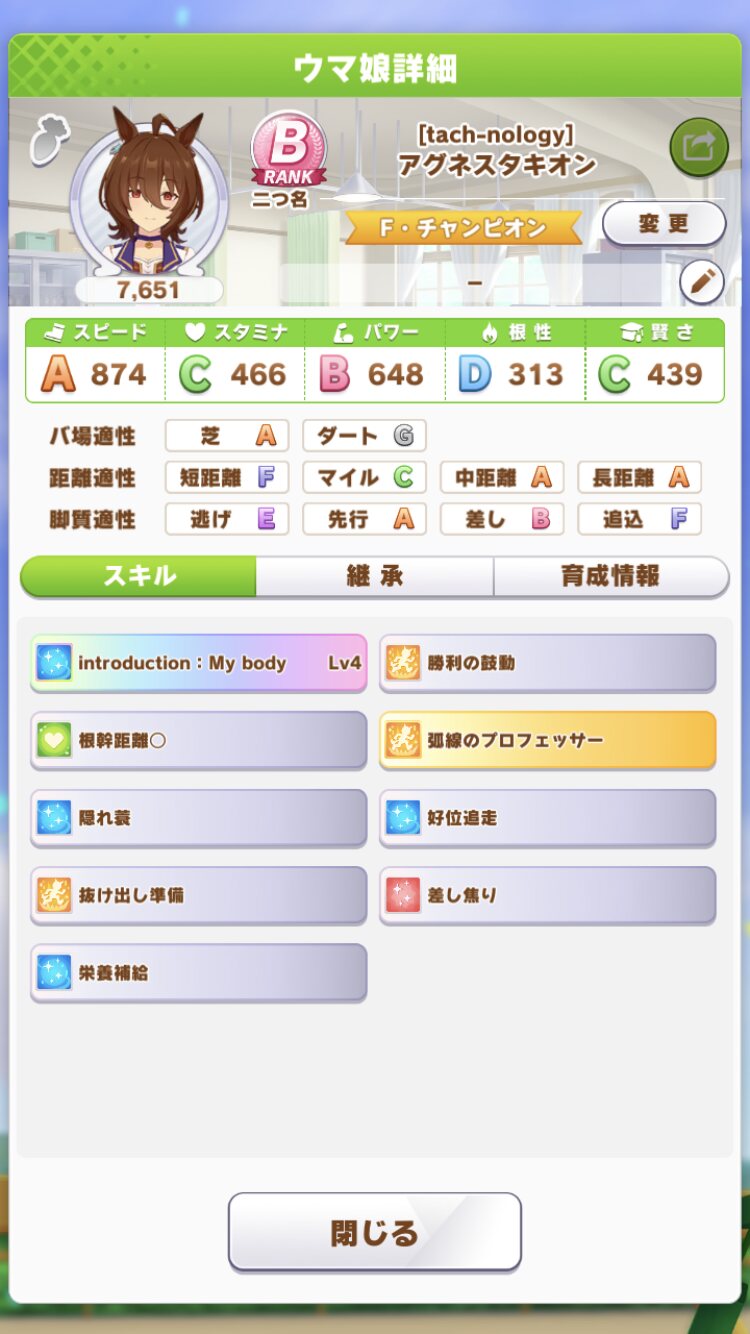The image size is (750, 1334).
Task: Switch to the 継承 tab
Action: (x=374, y=577)
